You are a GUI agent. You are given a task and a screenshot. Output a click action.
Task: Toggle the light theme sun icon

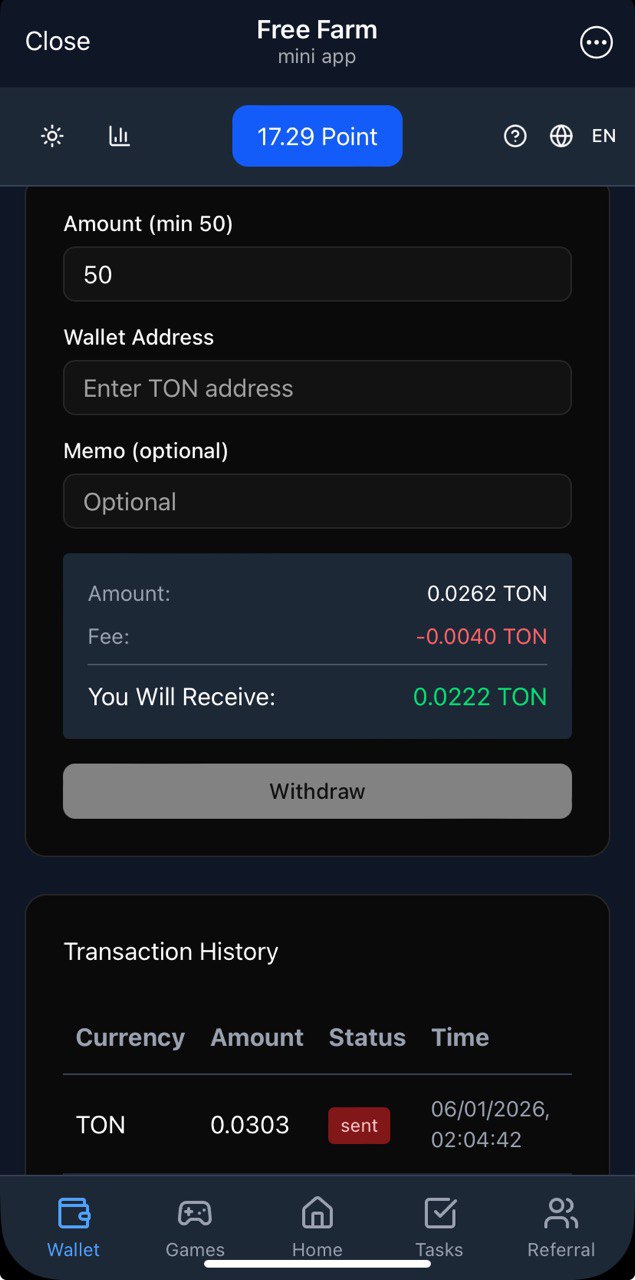(x=52, y=136)
